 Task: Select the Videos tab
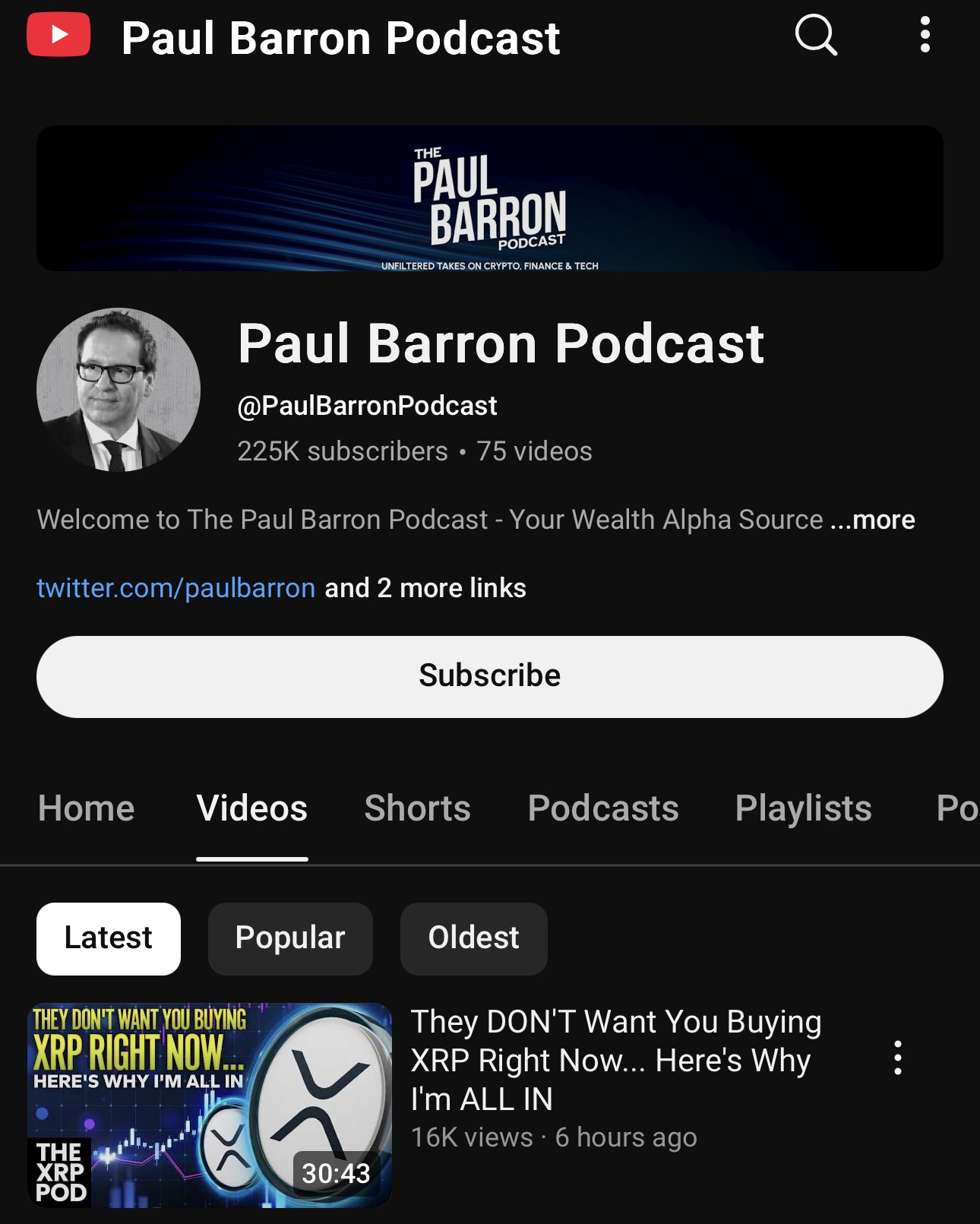tap(251, 808)
